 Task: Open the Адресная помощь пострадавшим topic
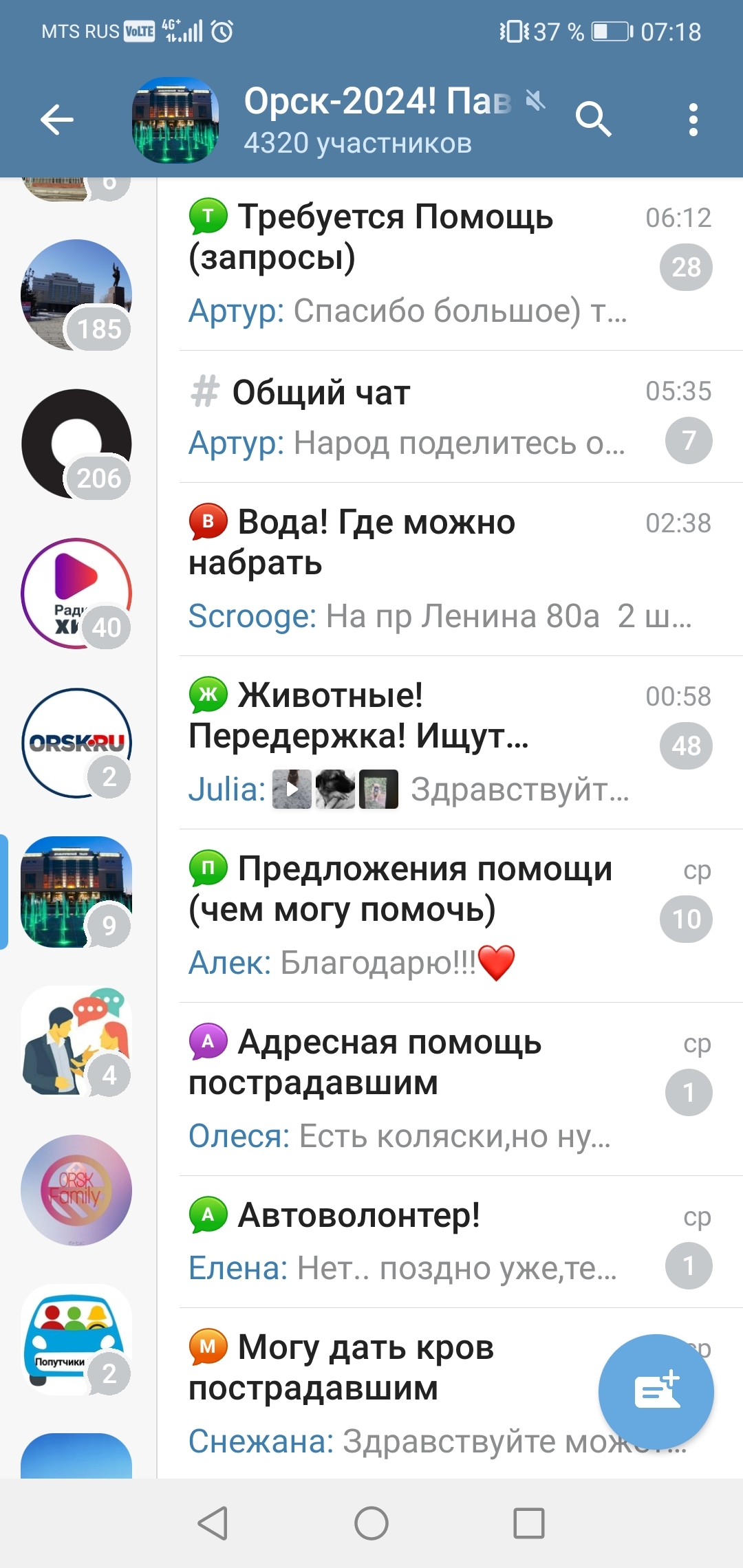pos(413,1089)
